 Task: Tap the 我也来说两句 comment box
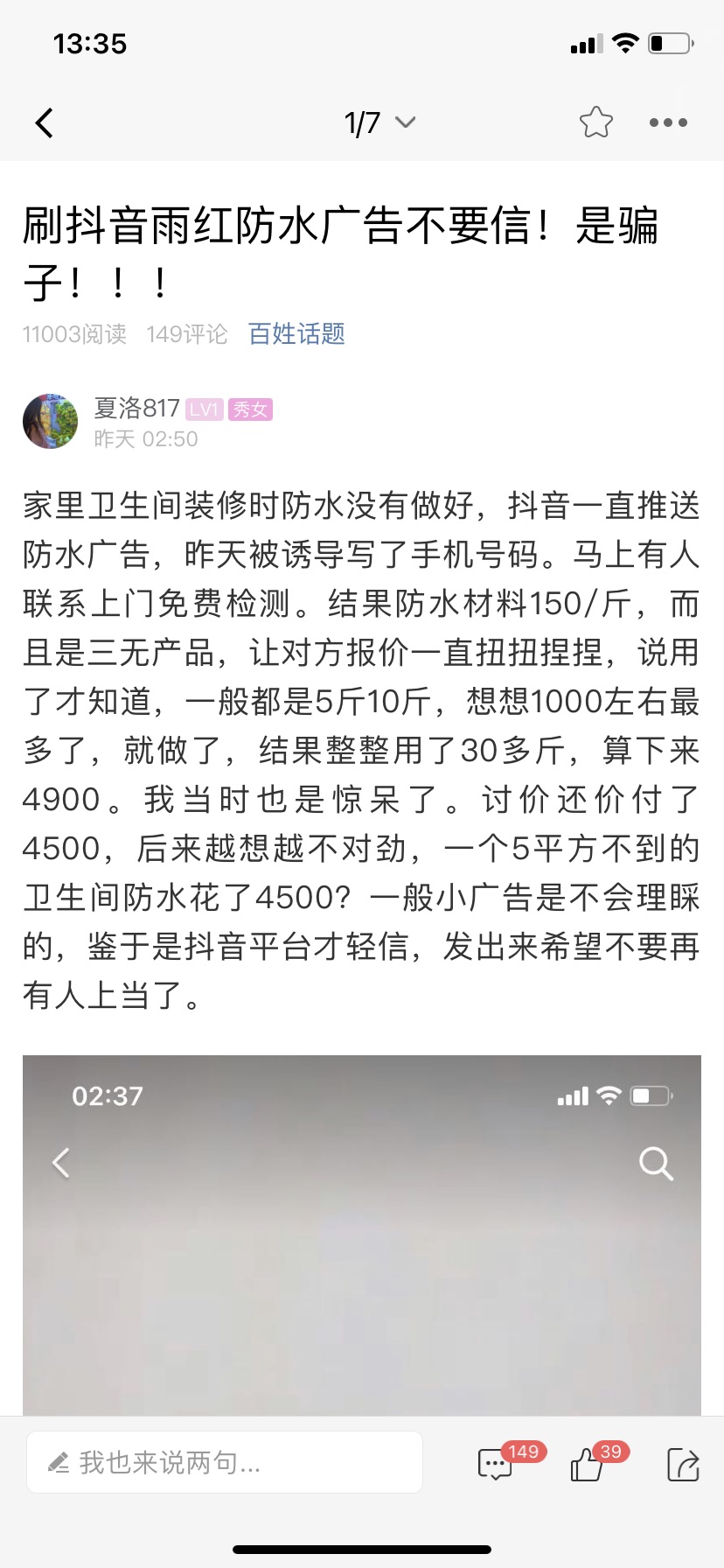tap(225, 1462)
